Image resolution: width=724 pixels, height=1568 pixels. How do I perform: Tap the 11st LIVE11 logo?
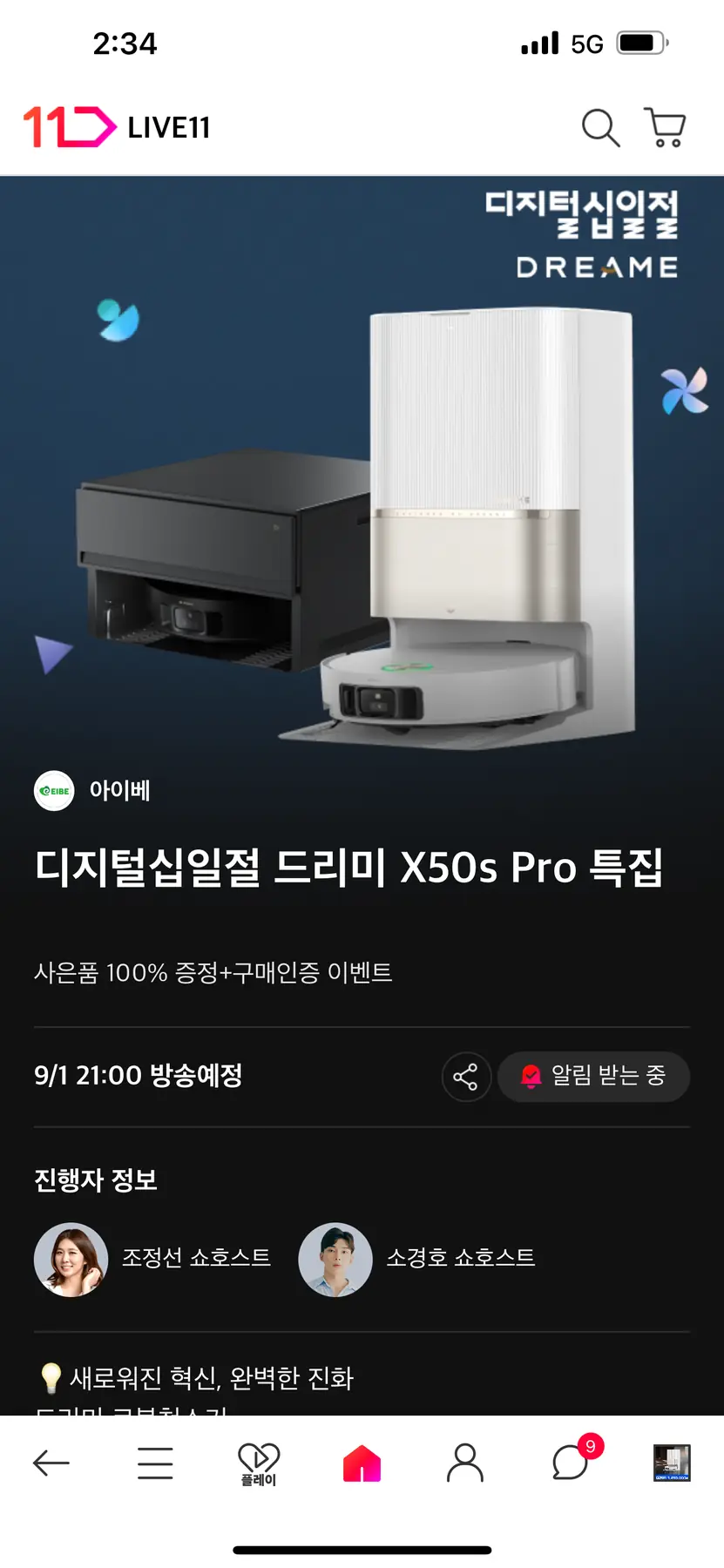[x=117, y=127]
